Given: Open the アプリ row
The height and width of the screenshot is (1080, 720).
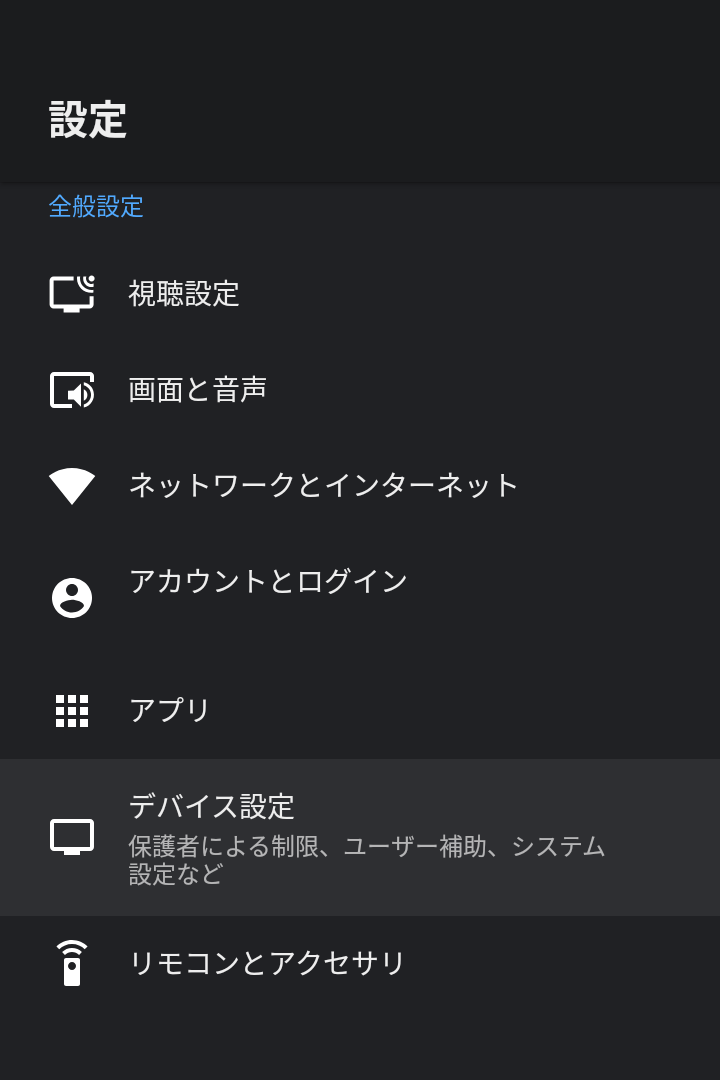Looking at the screenshot, I should click(x=170, y=710).
